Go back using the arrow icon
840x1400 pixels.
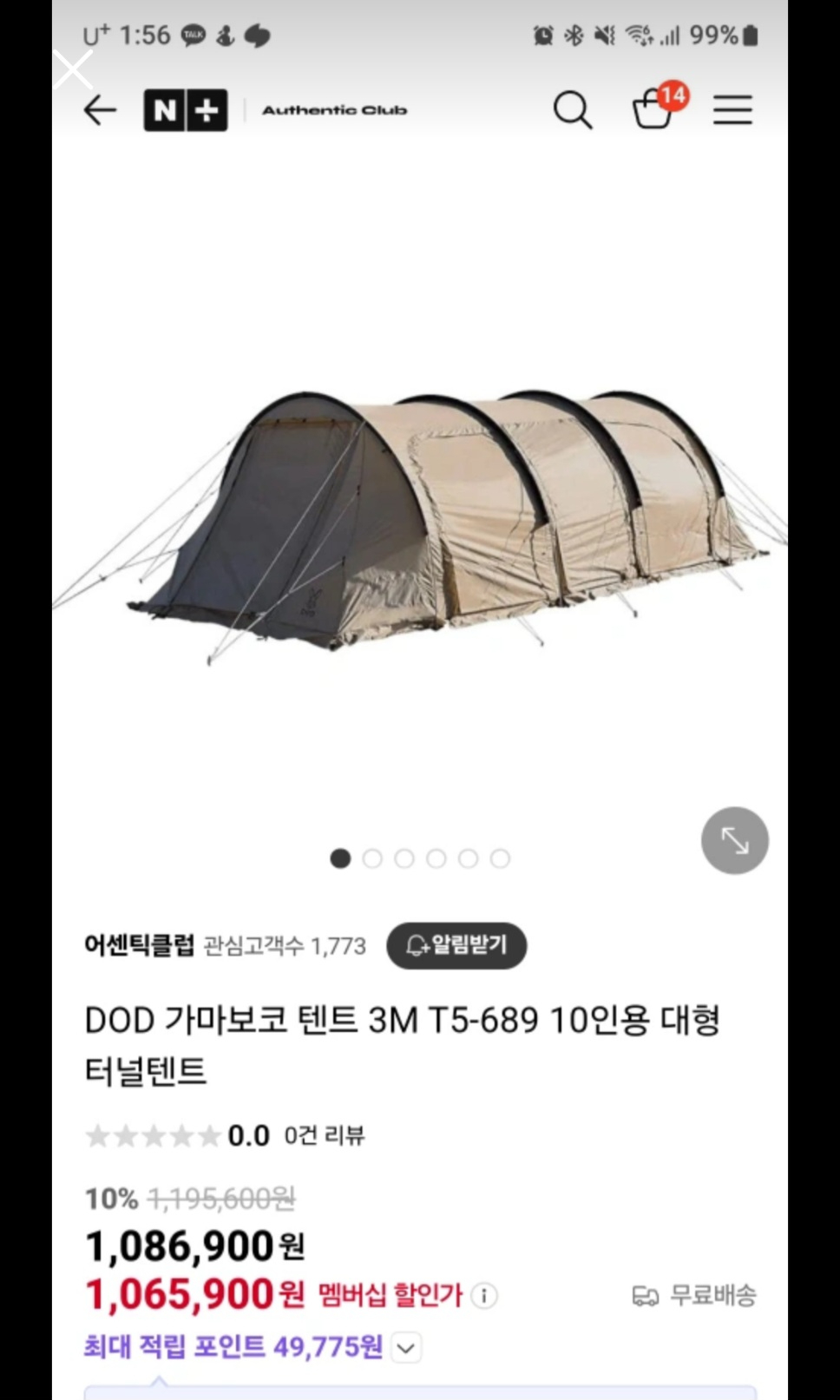(100, 110)
